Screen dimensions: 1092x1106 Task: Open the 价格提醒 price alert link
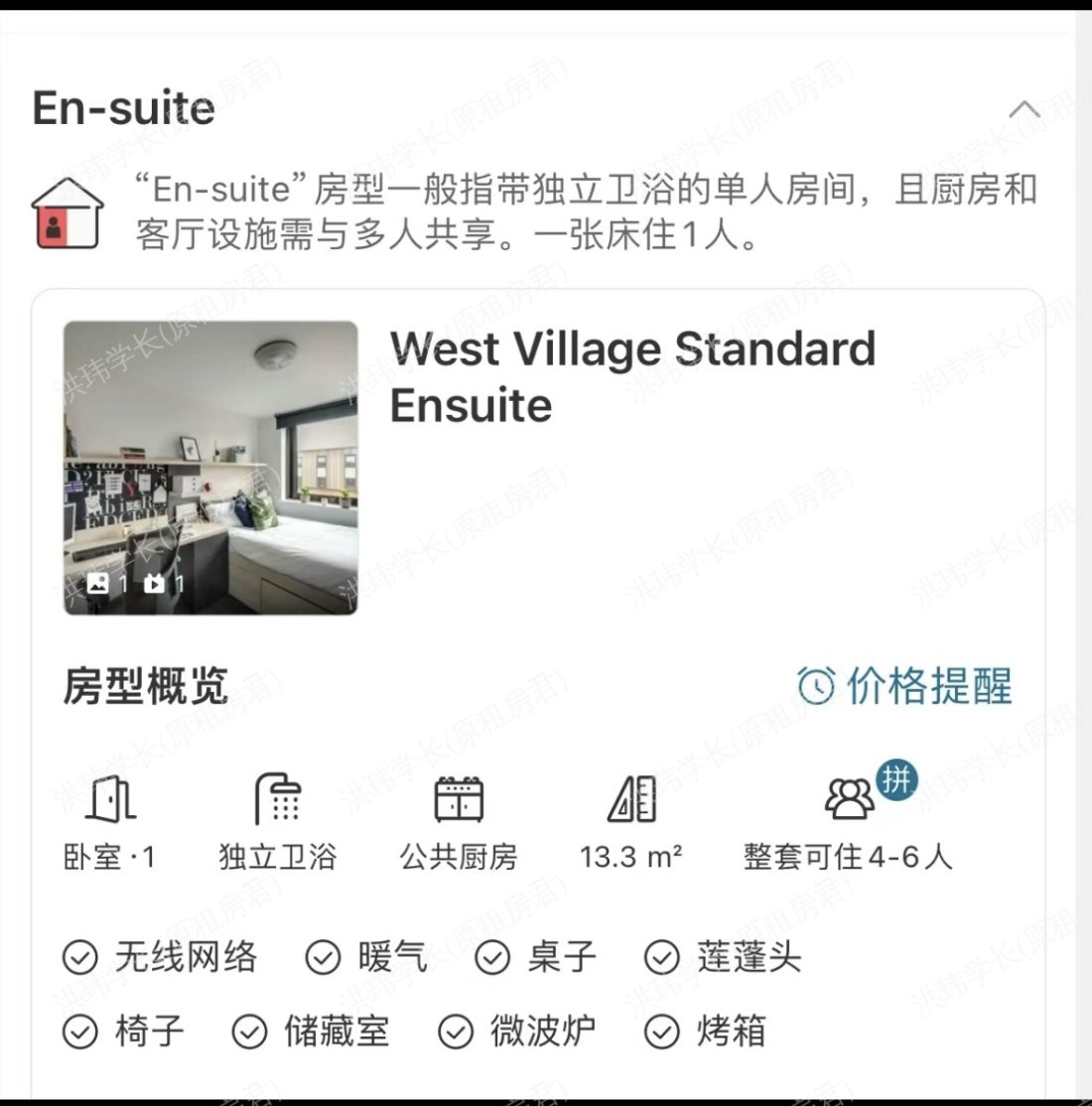point(928,684)
